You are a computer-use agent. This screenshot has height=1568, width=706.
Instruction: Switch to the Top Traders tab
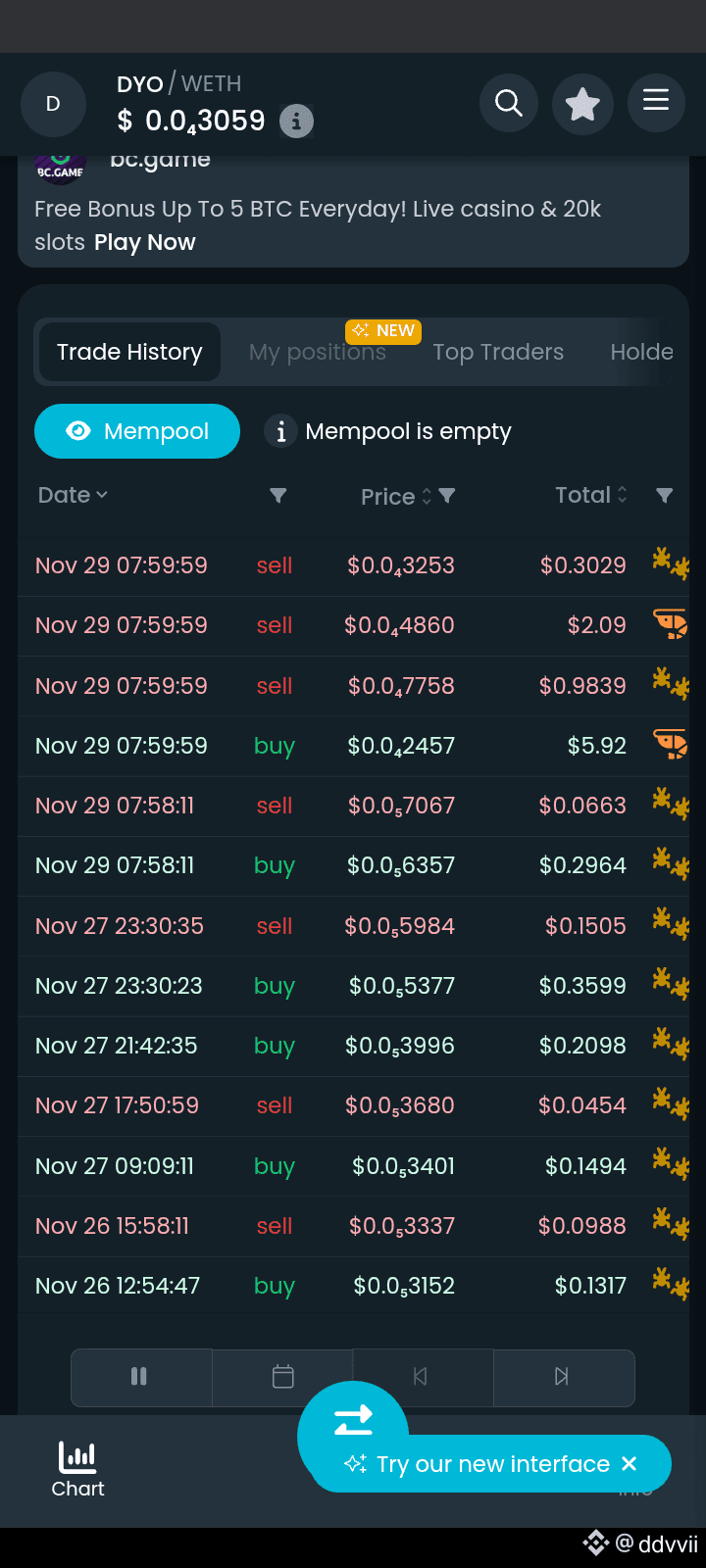[498, 352]
